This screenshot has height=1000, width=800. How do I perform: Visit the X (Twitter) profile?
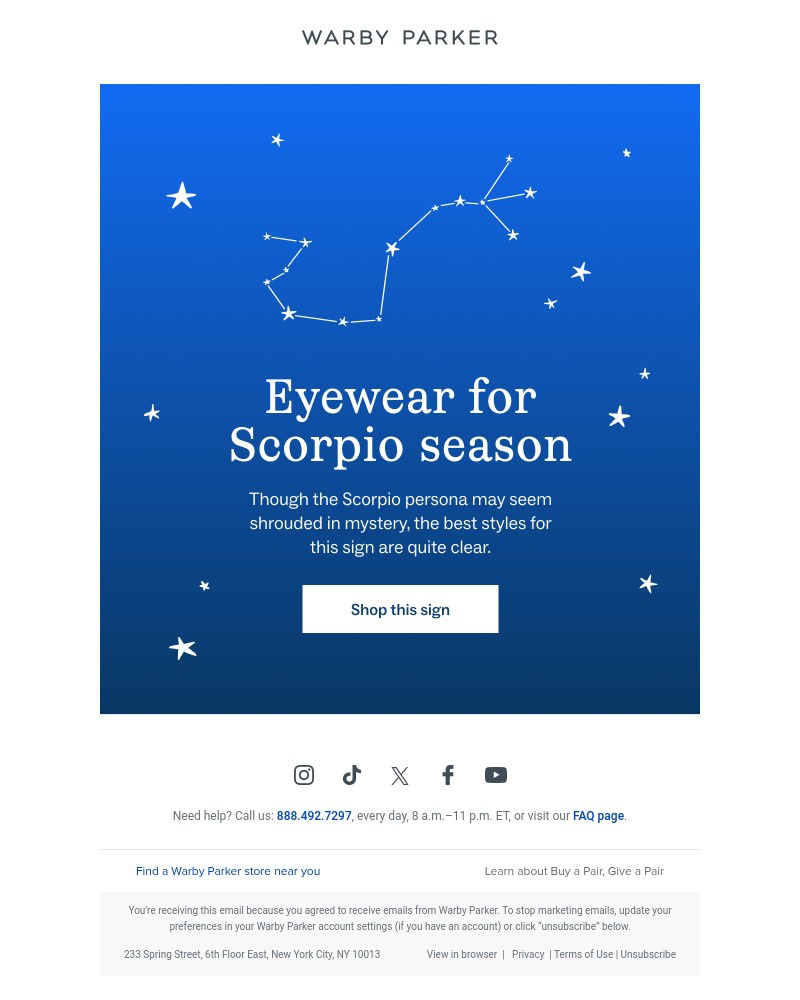pyautogui.click(x=400, y=776)
